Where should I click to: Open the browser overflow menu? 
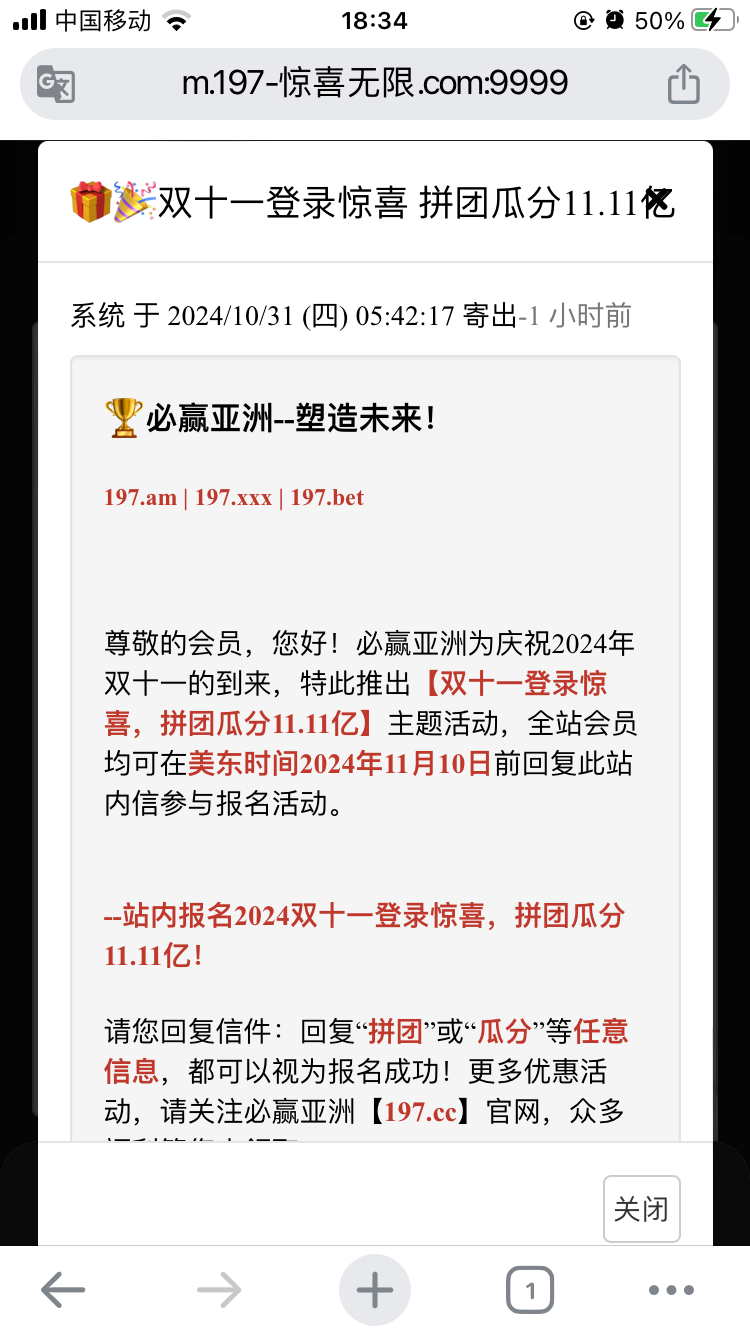pyautogui.click(x=671, y=1290)
